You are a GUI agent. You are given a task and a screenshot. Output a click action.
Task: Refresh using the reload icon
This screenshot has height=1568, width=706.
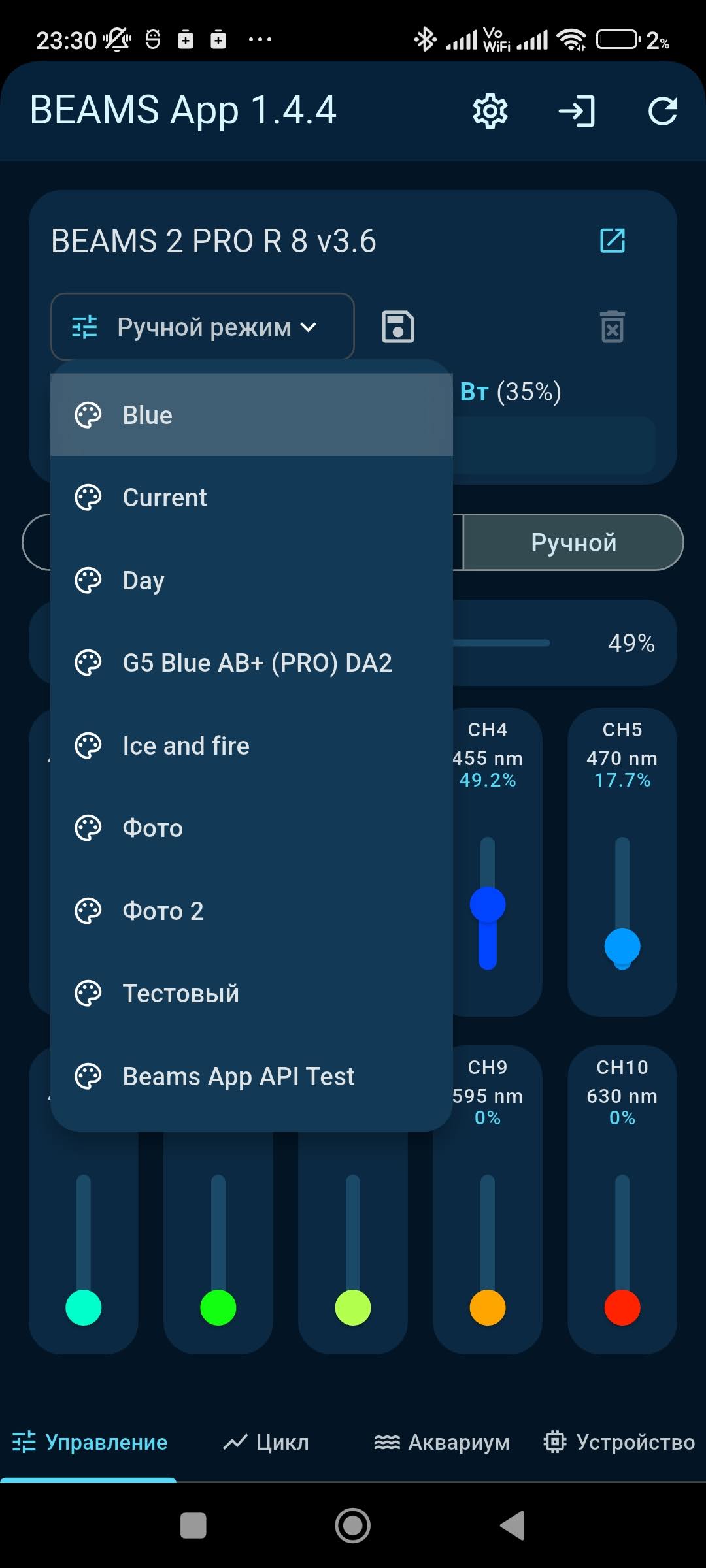pyautogui.click(x=663, y=111)
